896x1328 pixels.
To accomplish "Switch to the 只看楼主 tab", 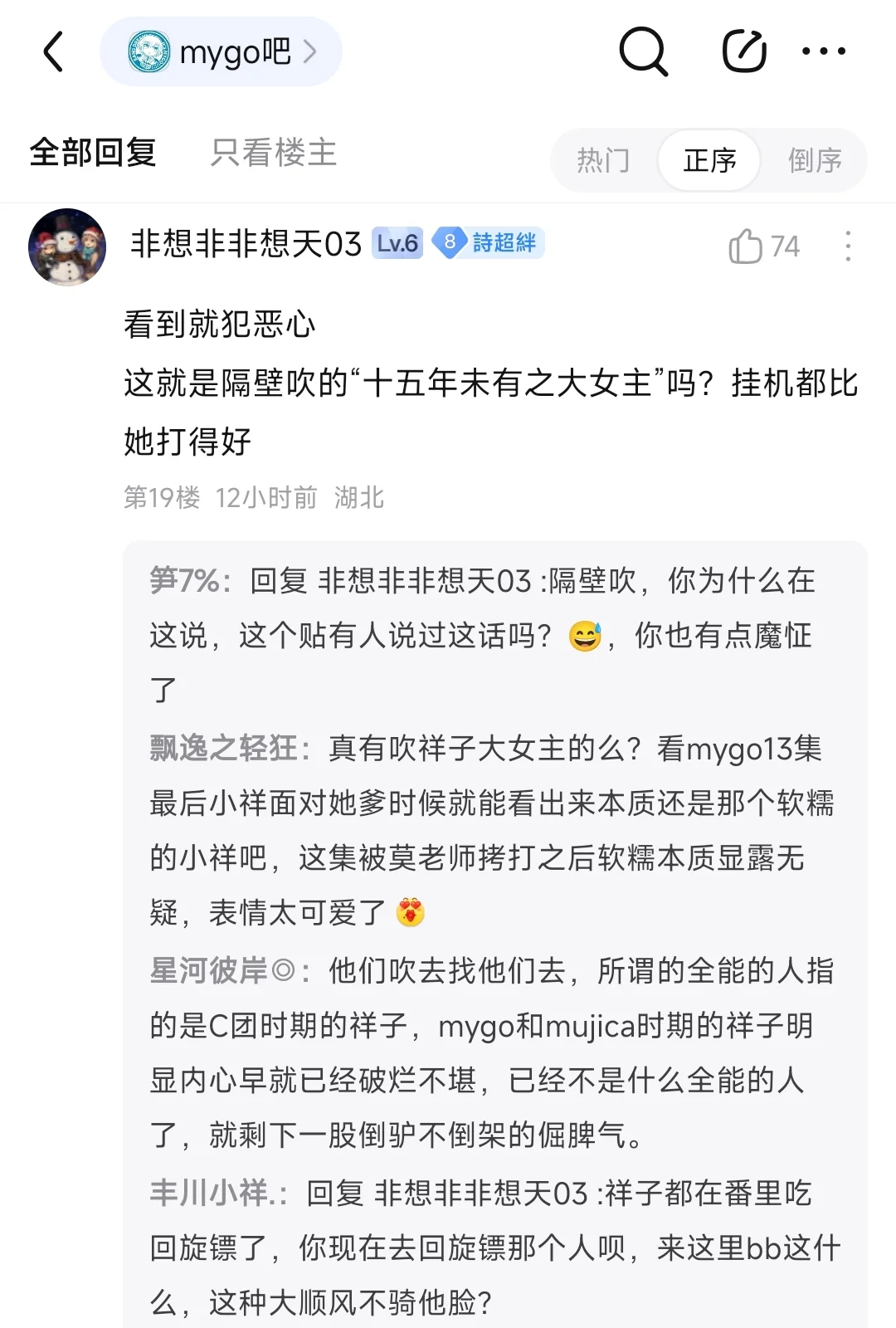I will pyautogui.click(x=273, y=153).
